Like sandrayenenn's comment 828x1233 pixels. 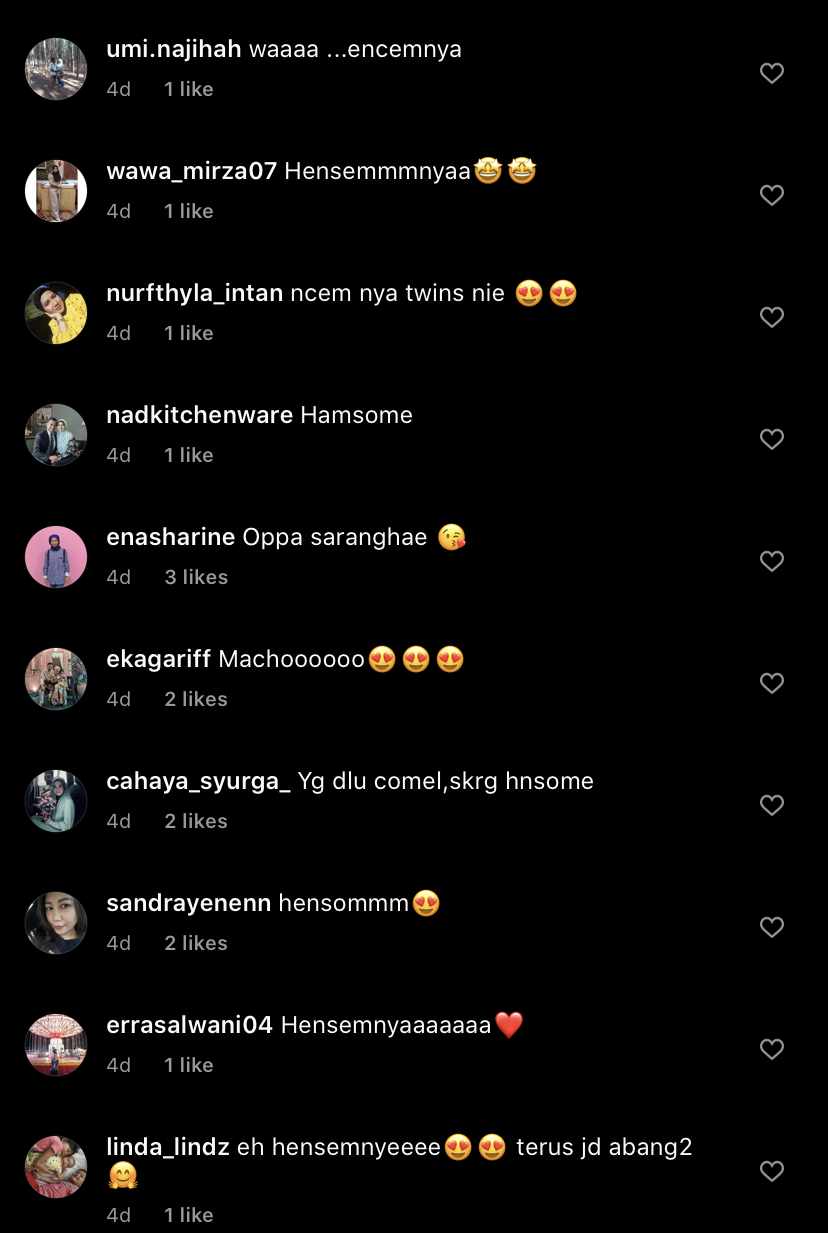click(x=771, y=927)
